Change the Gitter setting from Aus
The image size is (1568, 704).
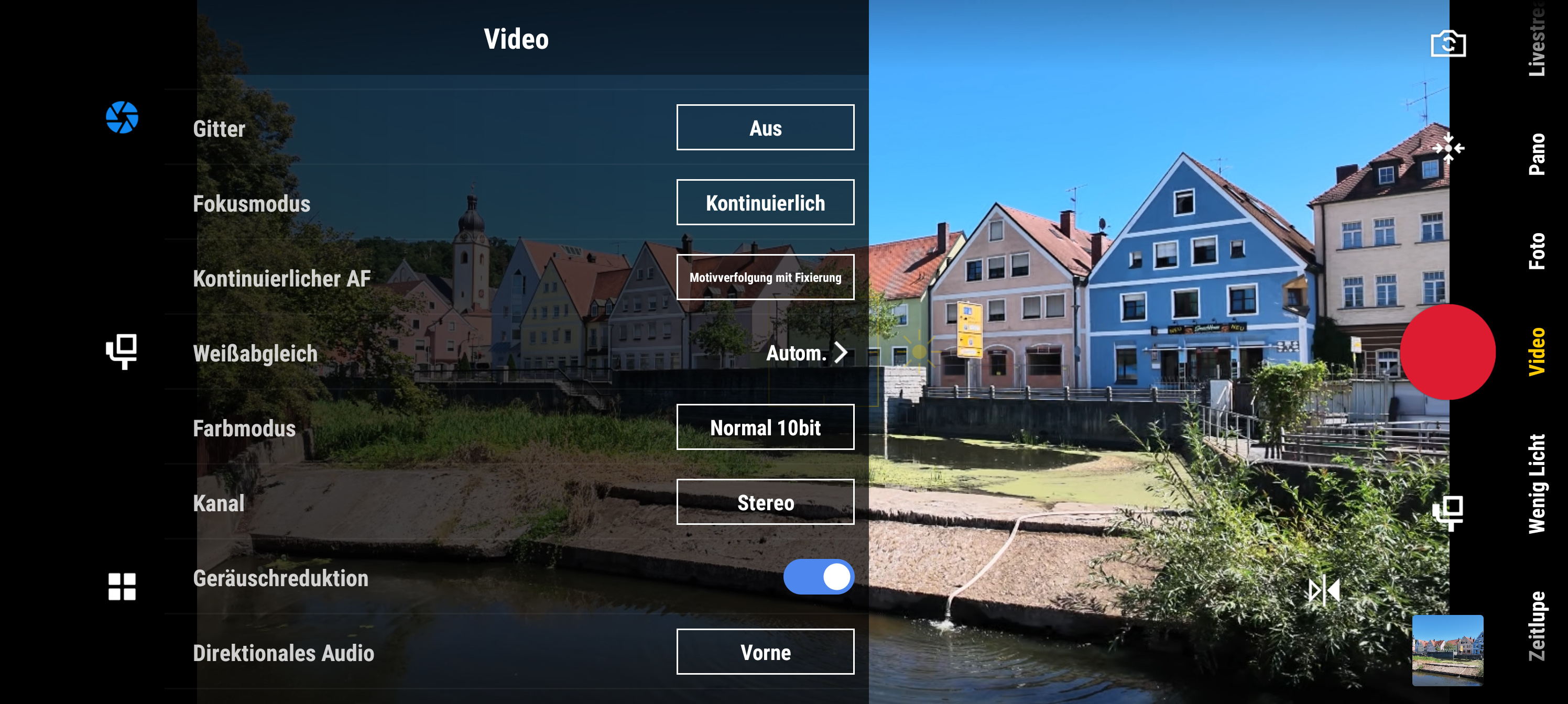pos(765,128)
